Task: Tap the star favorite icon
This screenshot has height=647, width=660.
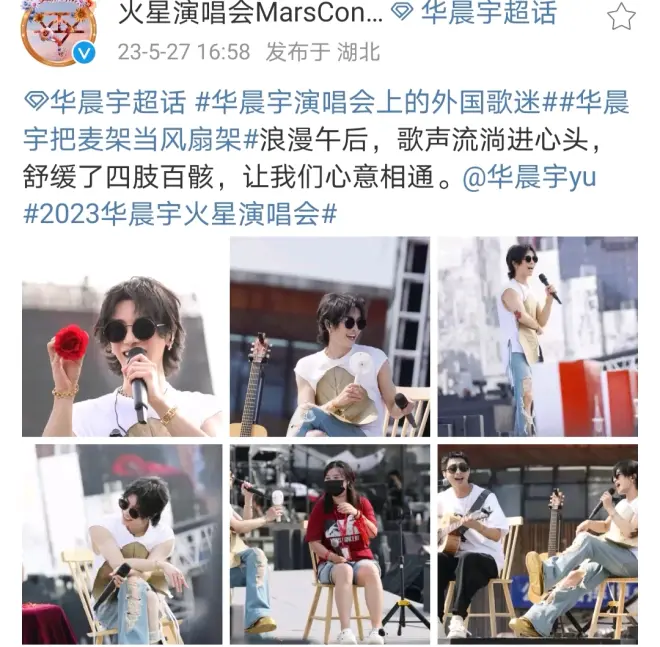Action: pos(621,16)
